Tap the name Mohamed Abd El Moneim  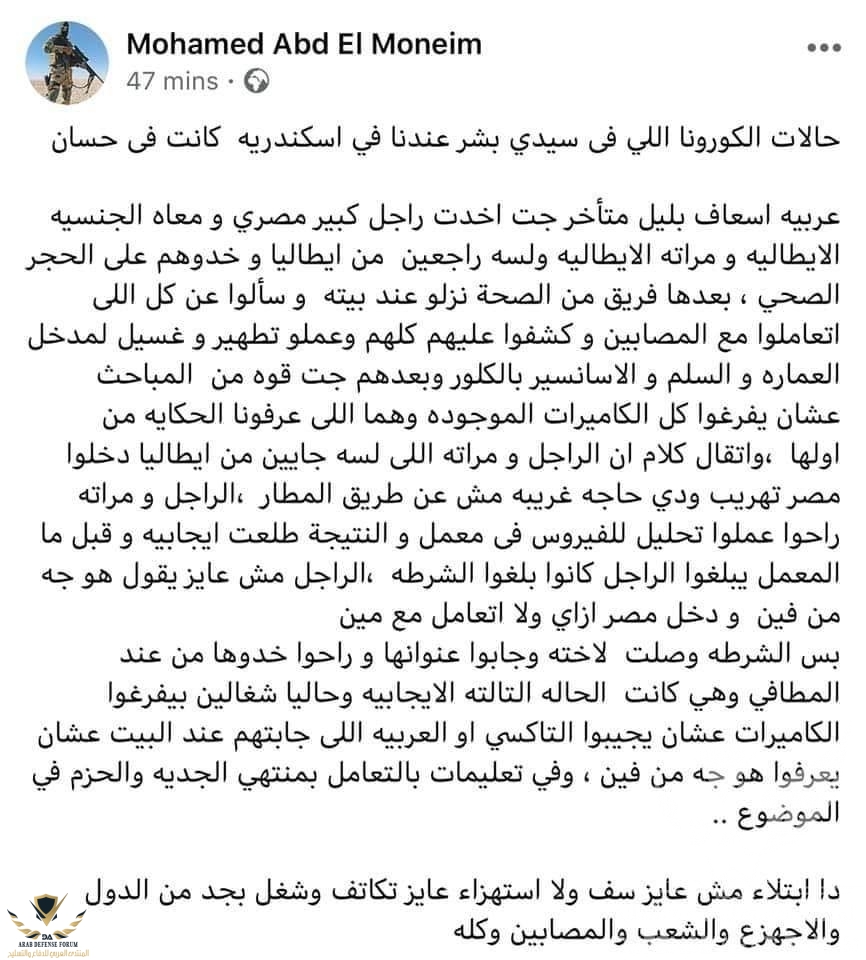(304, 44)
